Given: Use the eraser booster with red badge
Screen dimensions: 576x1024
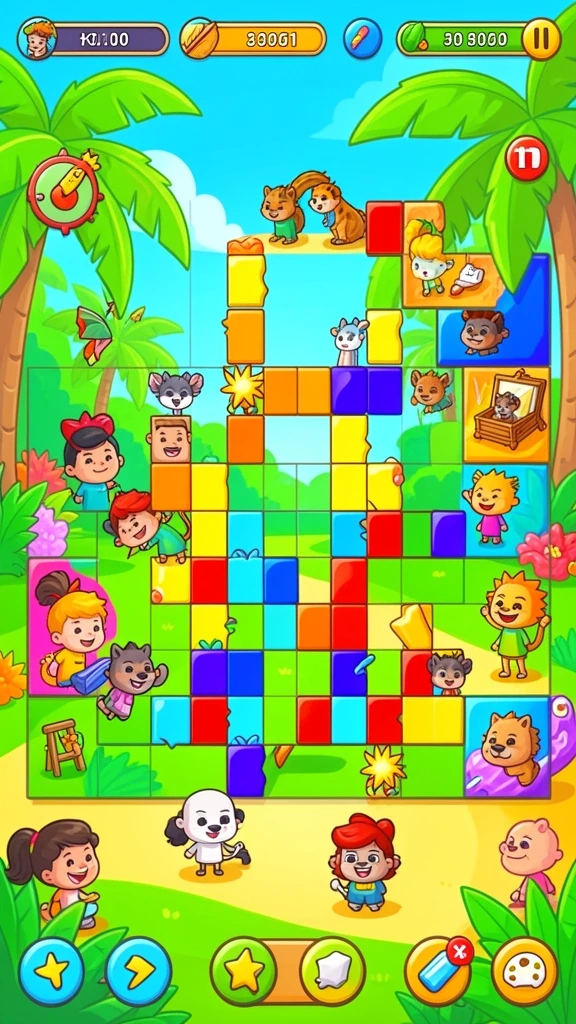Looking at the screenshot, I should point(438,970).
